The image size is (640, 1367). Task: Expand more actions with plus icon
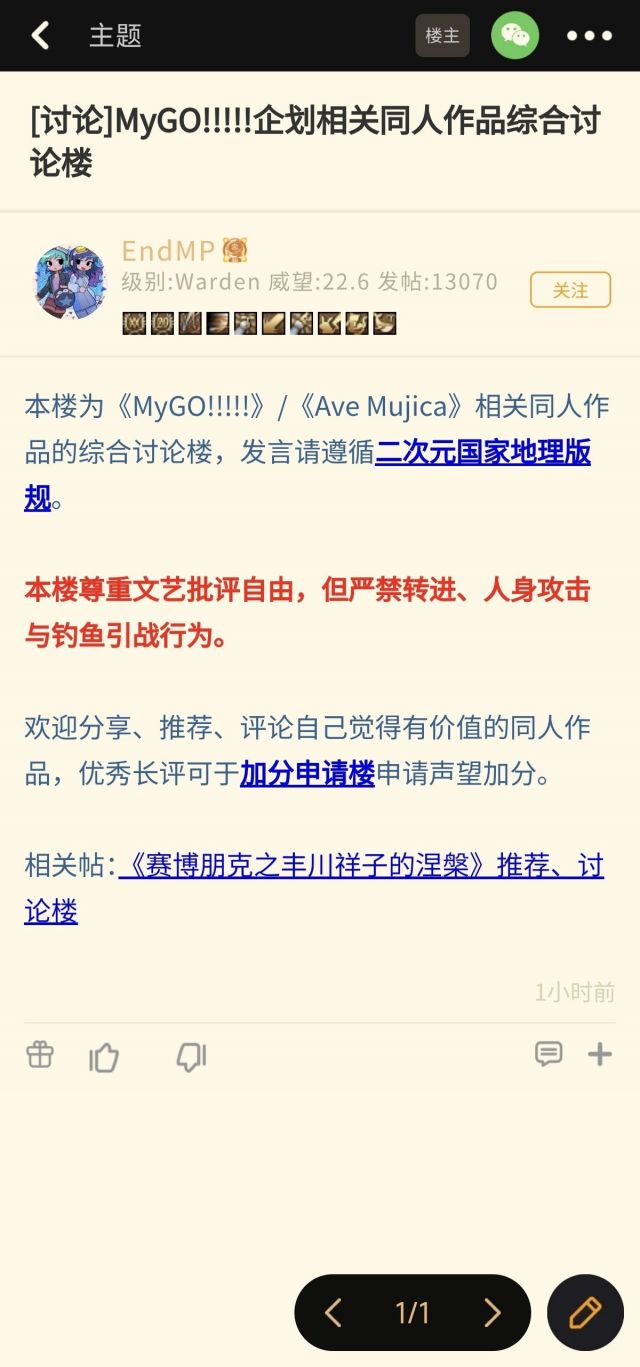(x=599, y=1054)
